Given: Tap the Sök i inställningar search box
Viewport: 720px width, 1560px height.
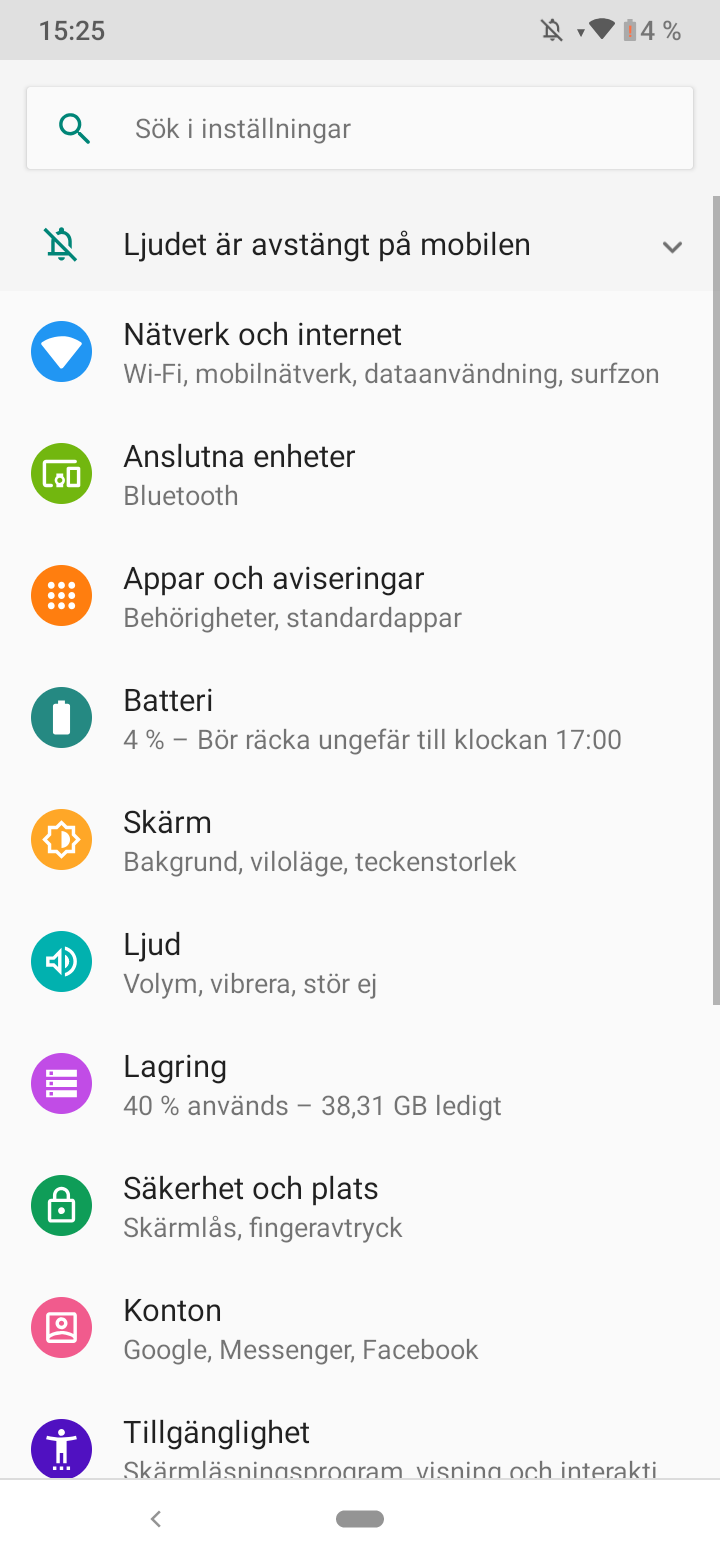Looking at the screenshot, I should 360,129.
